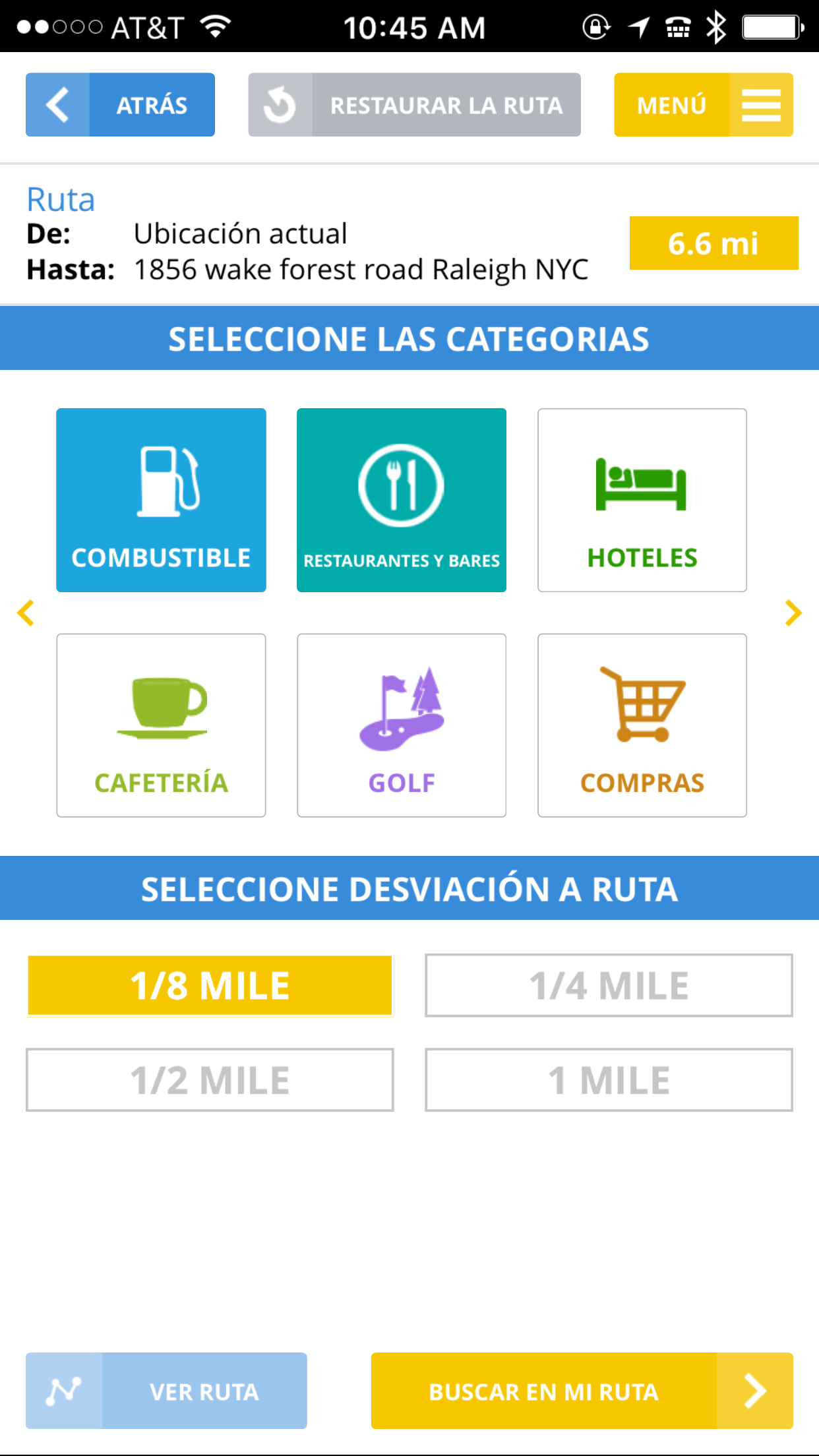The height and width of the screenshot is (1456, 819).
Task: Select 1/8 mile deviation
Action: click(210, 986)
